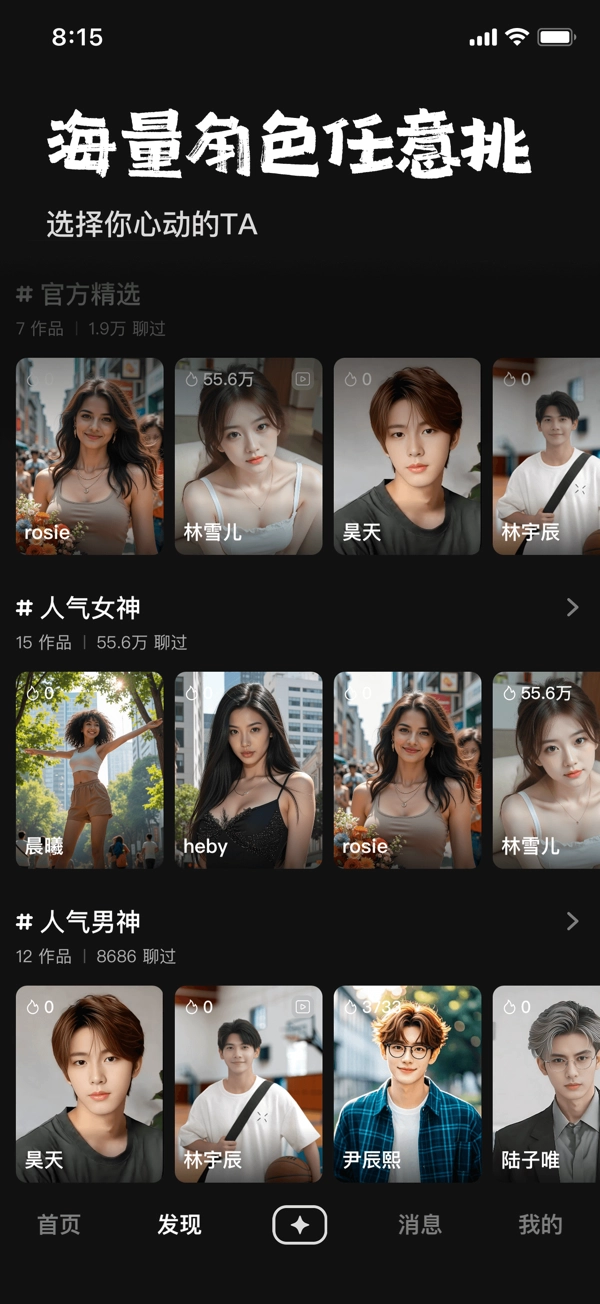Choose the 尹辰熙 character card

407,1083
